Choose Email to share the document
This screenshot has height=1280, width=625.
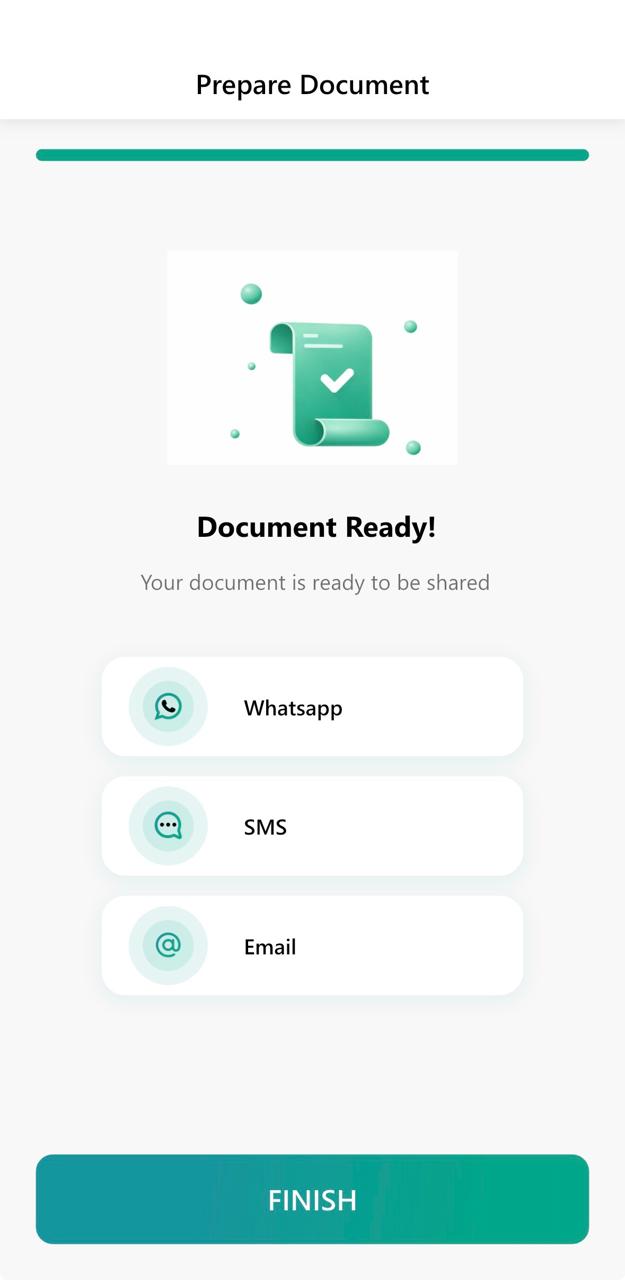tap(312, 946)
